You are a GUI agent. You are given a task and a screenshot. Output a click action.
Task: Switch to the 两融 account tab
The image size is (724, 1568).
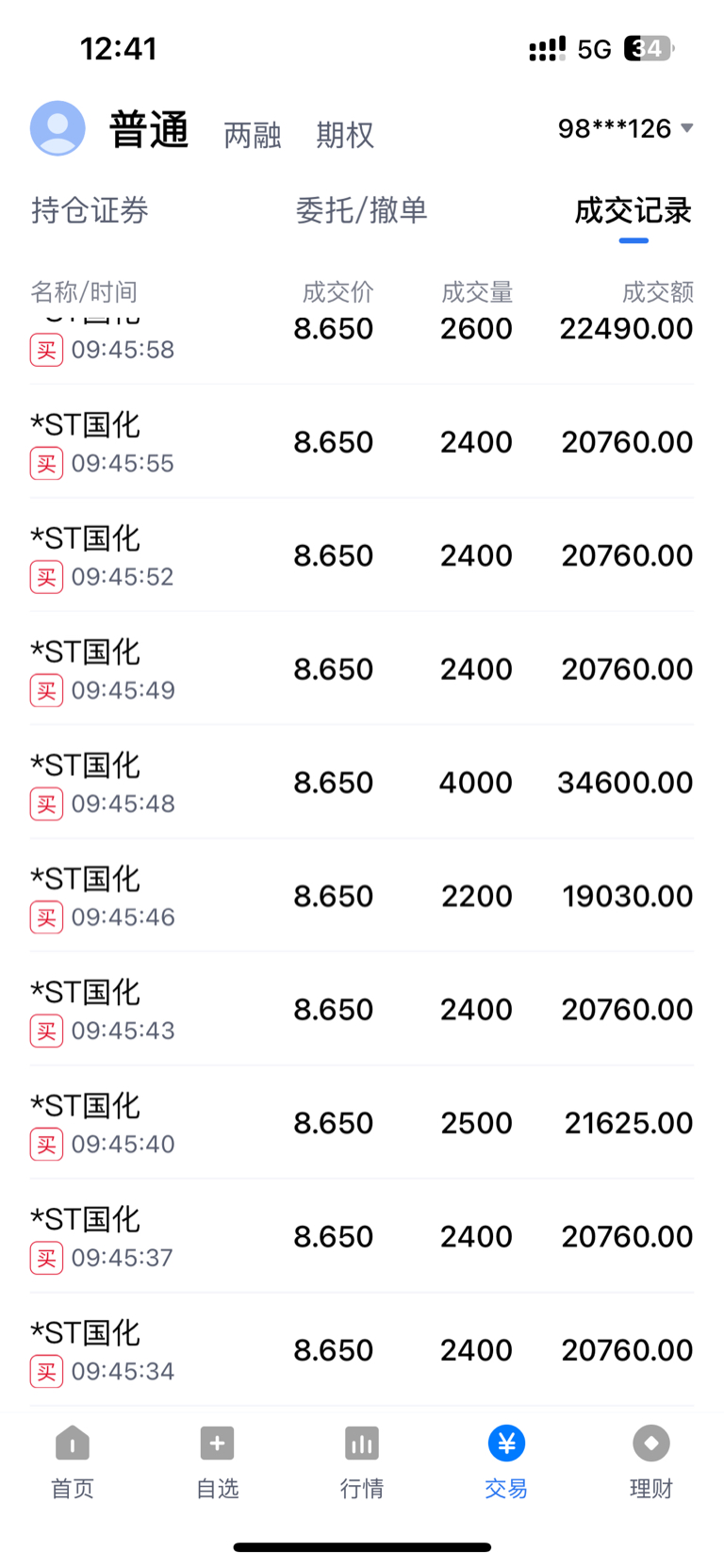252,135
